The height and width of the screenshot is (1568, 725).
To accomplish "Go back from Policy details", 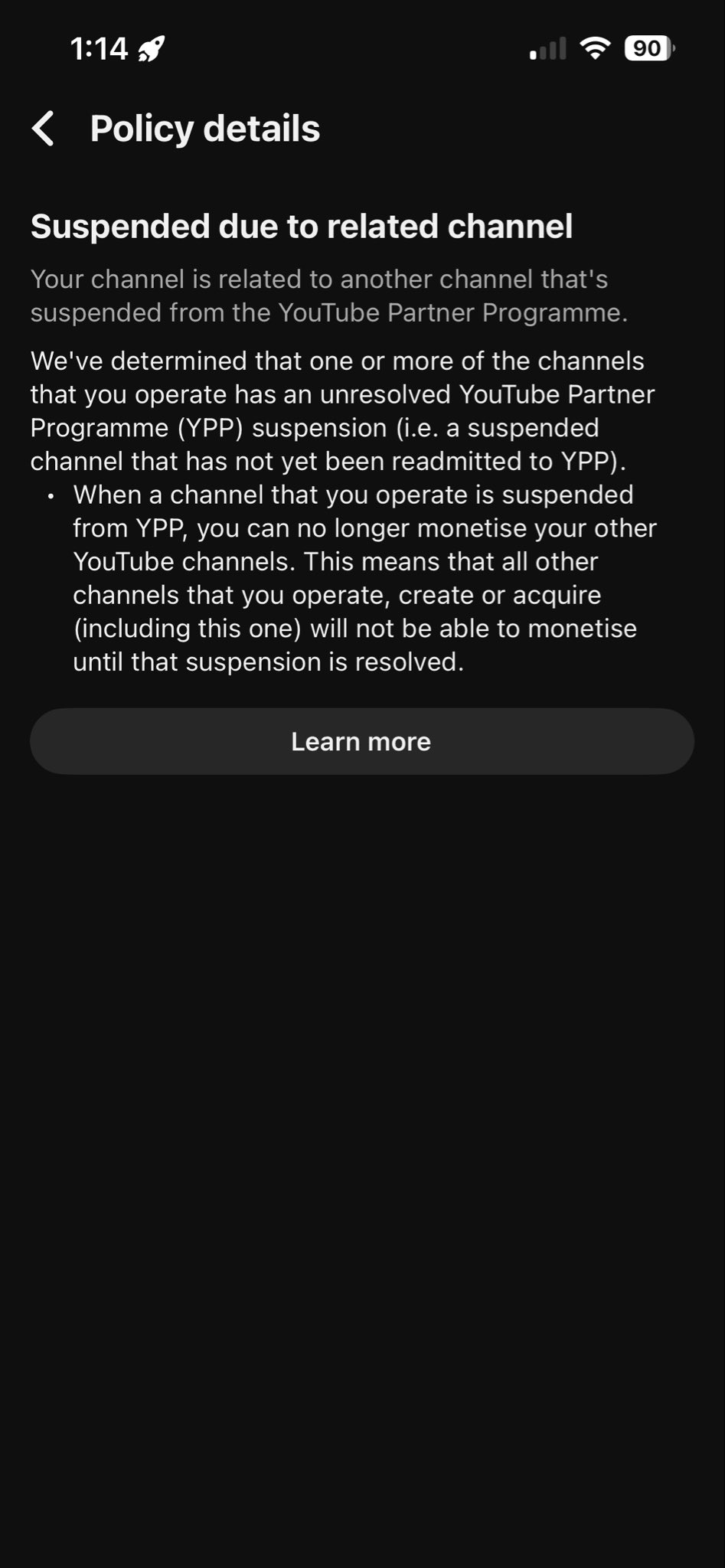I will click(x=44, y=128).
